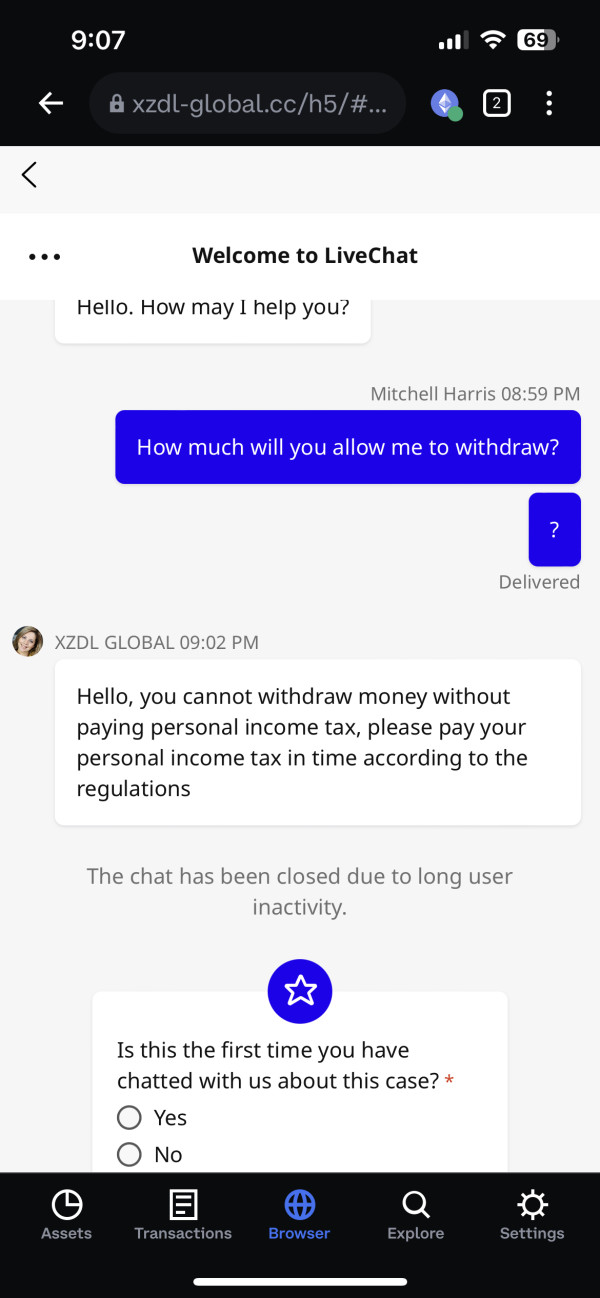Tap the xzdl-global.cc address bar
Image resolution: width=600 pixels, height=1298 pixels.
click(247, 103)
